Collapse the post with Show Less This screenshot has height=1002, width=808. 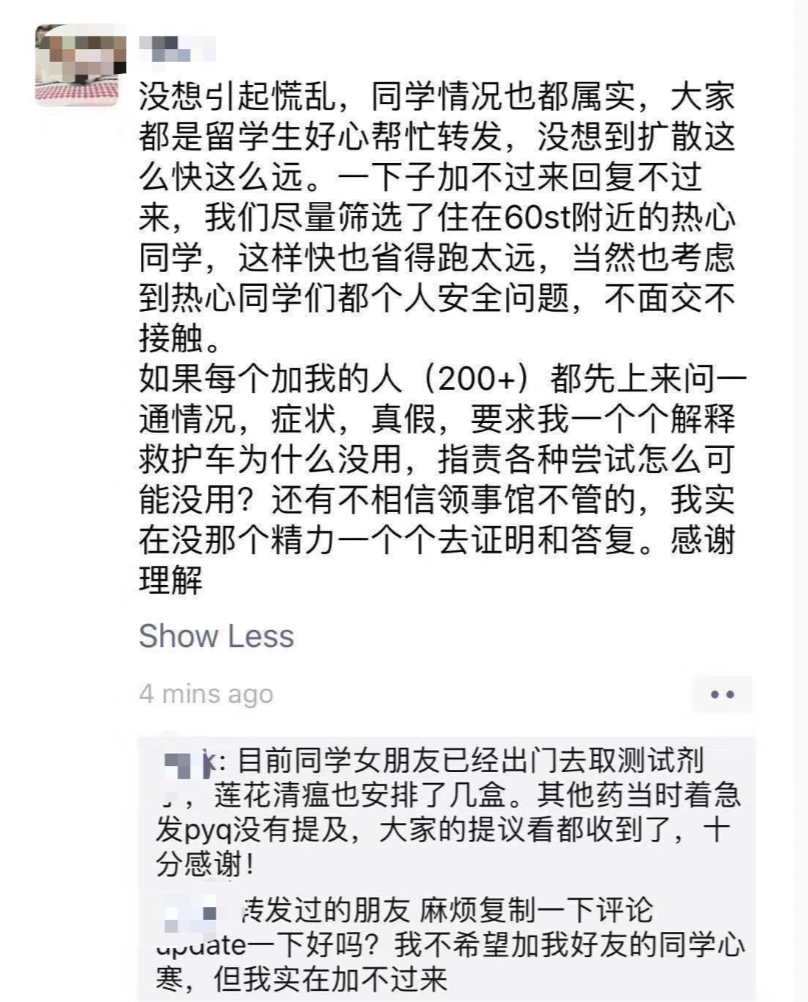tap(216, 636)
